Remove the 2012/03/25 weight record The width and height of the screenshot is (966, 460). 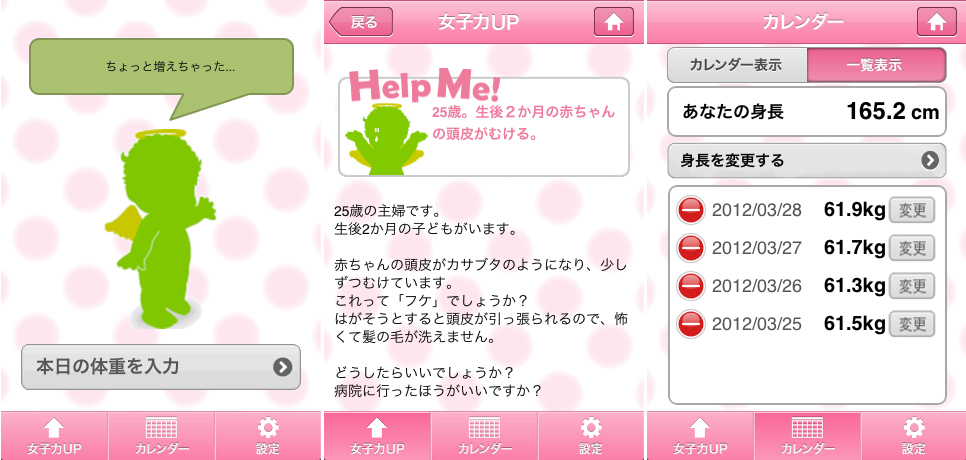coord(692,324)
